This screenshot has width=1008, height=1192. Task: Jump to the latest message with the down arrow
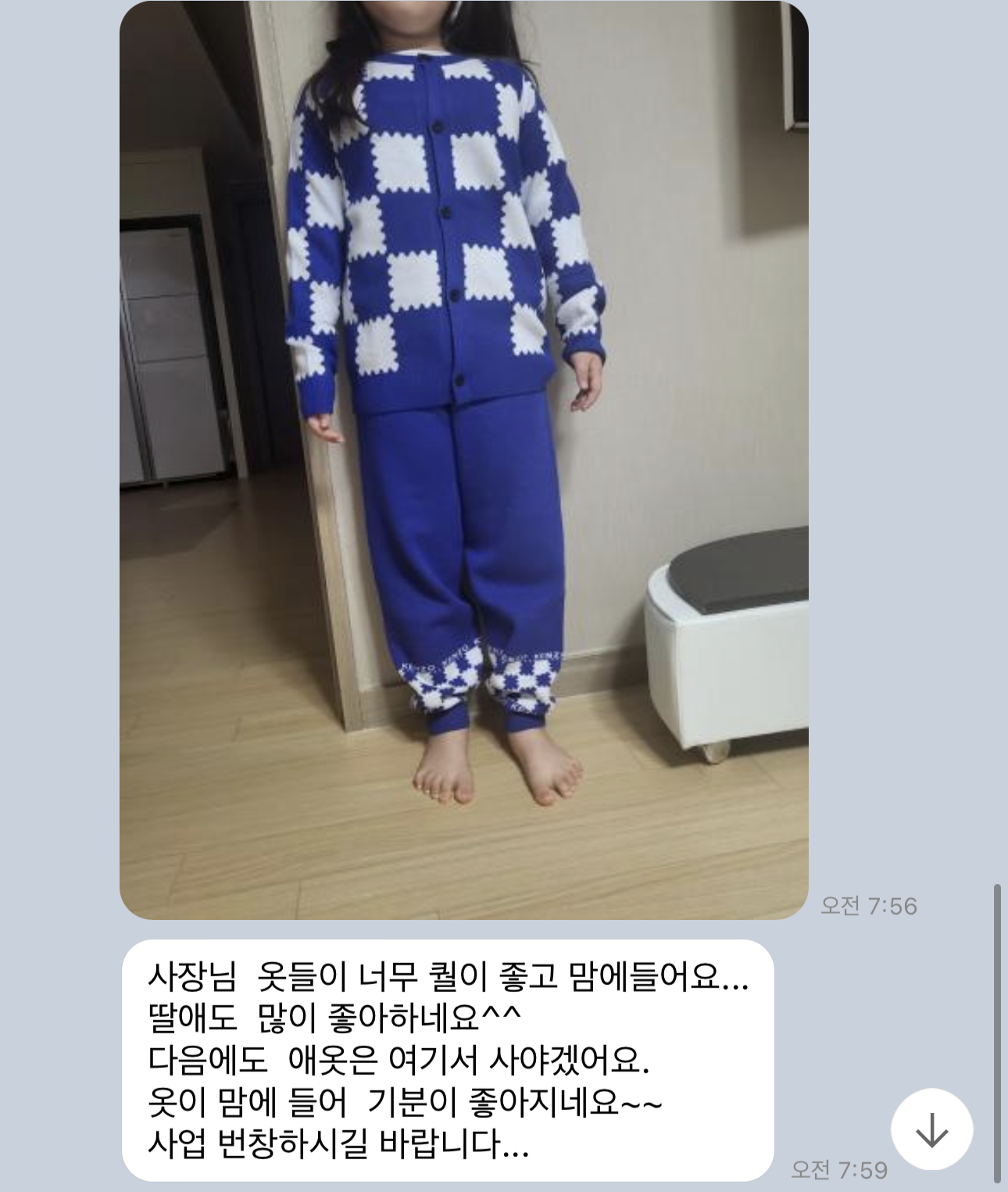coord(931,1129)
